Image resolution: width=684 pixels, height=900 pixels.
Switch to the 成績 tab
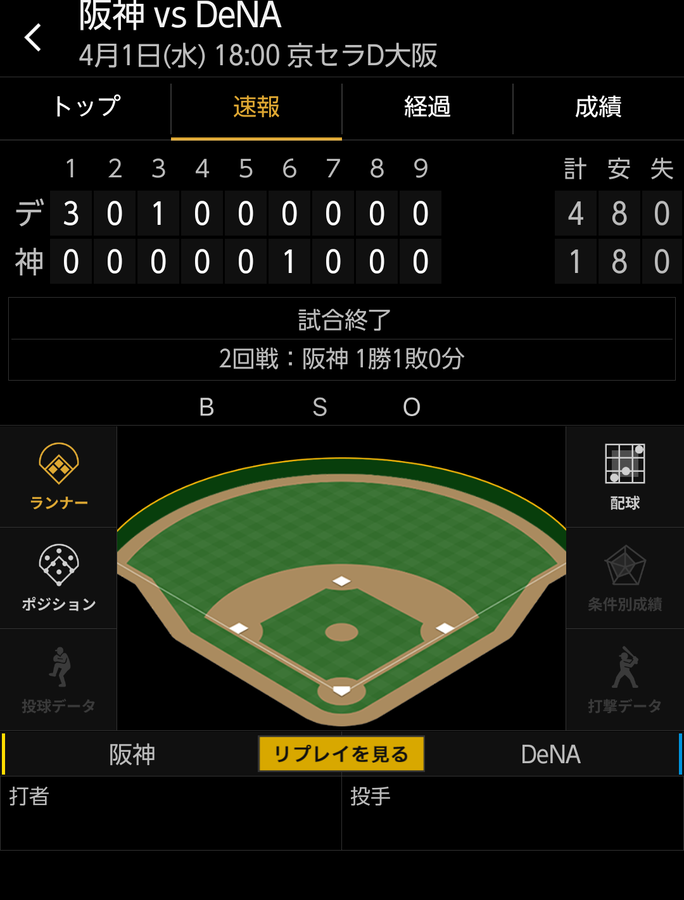598,107
